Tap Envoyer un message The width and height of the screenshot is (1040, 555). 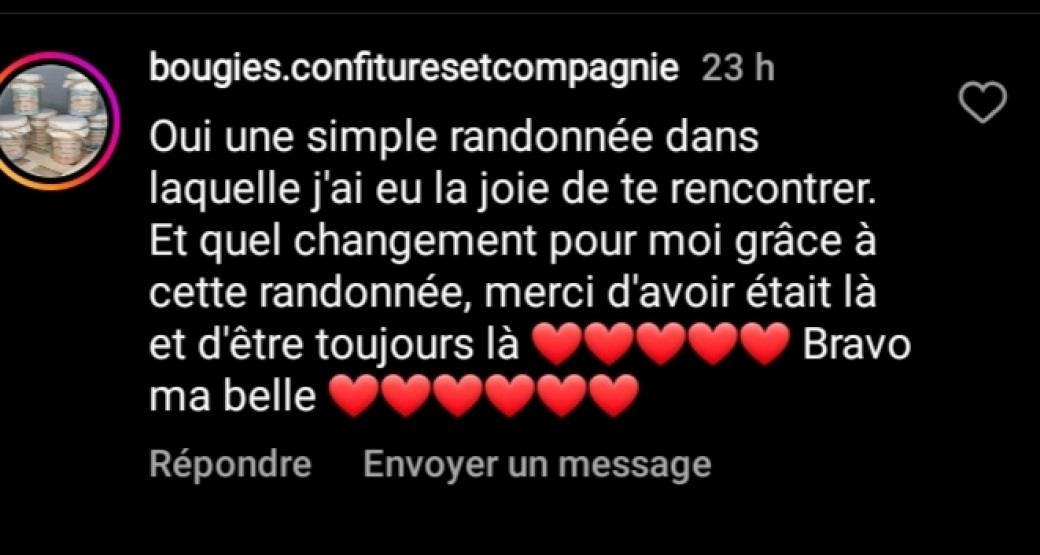point(537,464)
